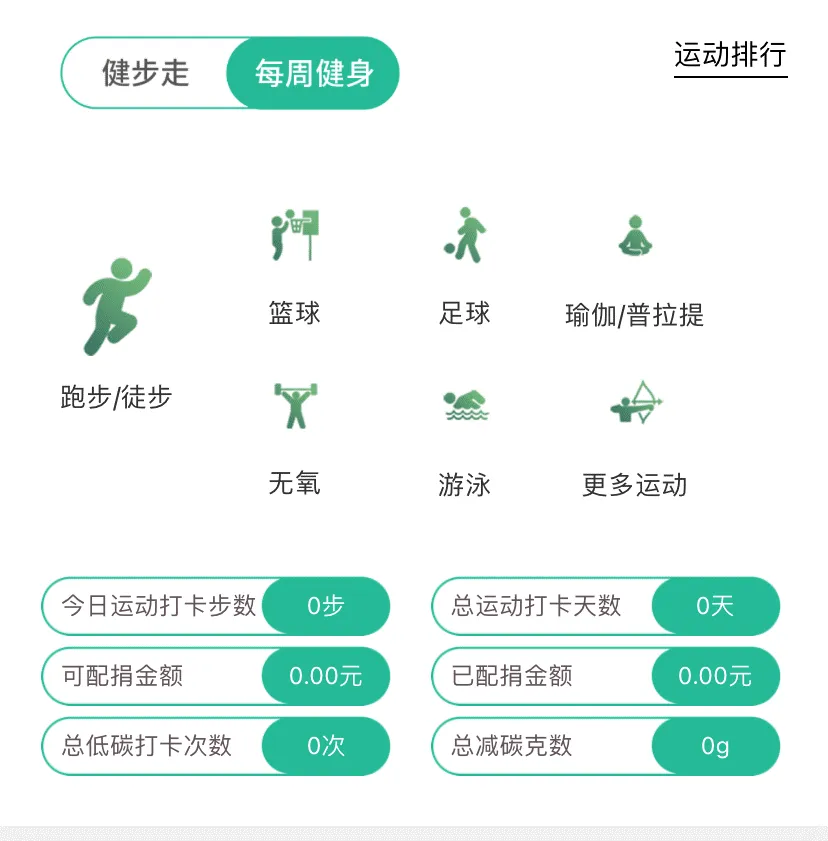
Task: Select the 每周健身 tab
Action: click(x=313, y=73)
